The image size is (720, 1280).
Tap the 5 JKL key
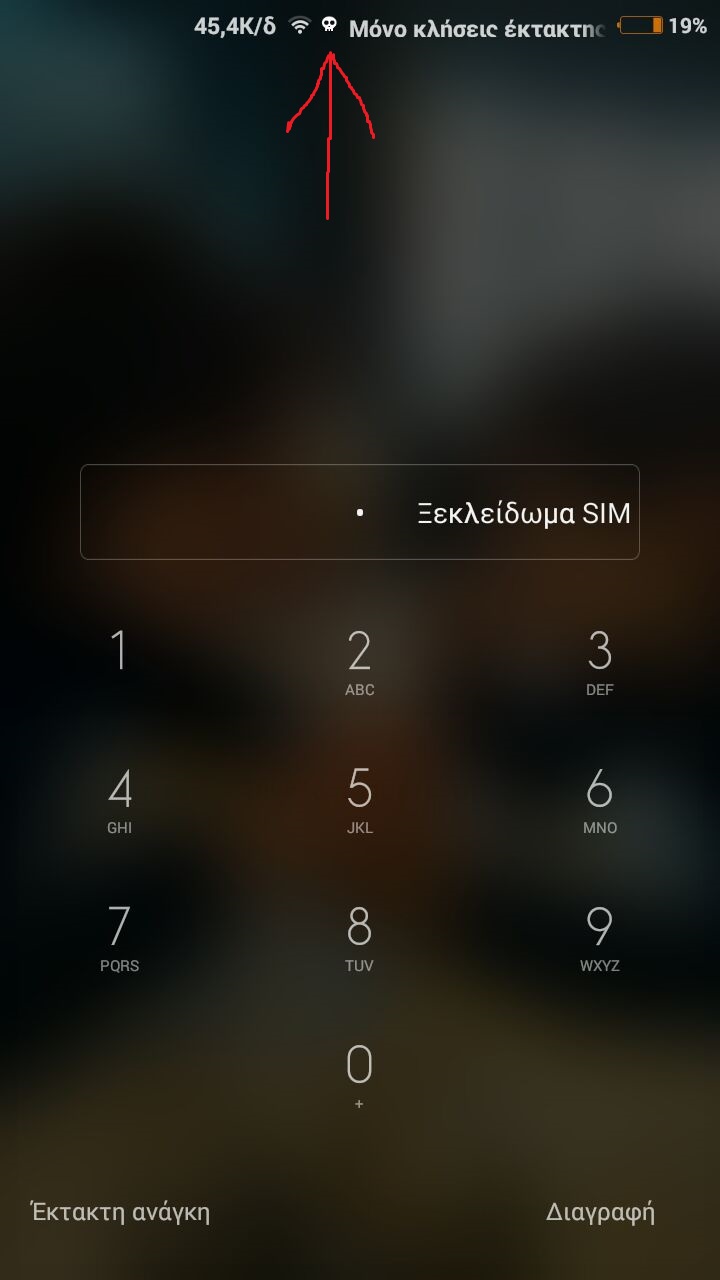tap(359, 800)
